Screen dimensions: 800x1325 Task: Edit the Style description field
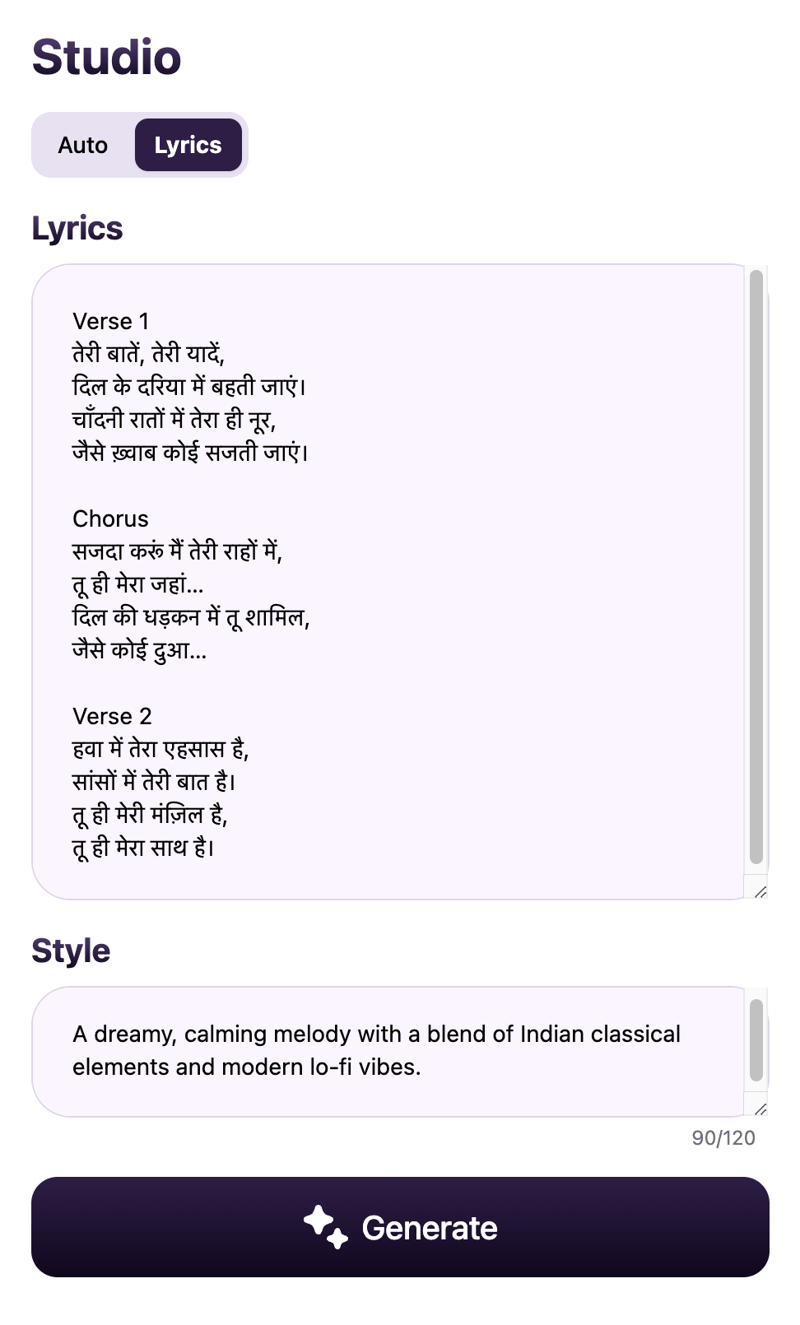[390, 1050]
